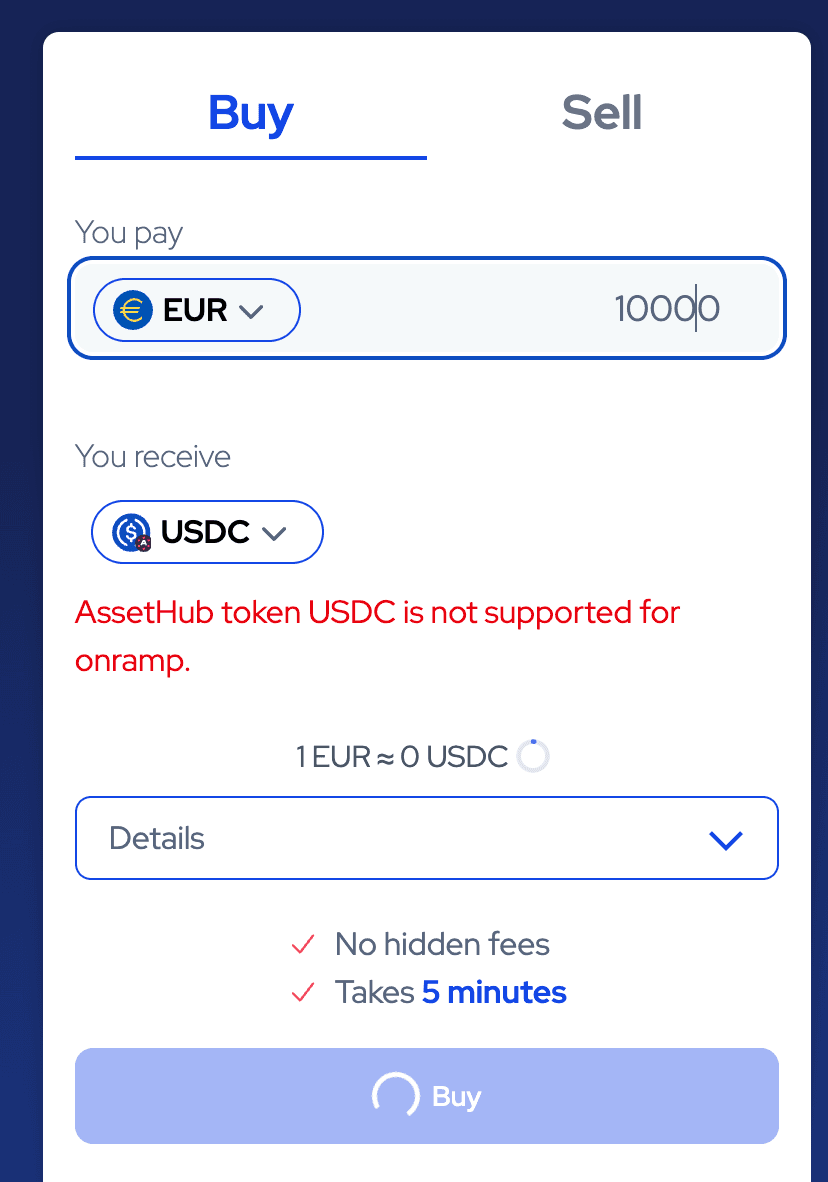
Task: Edit the amount you pay
Action: (600, 309)
